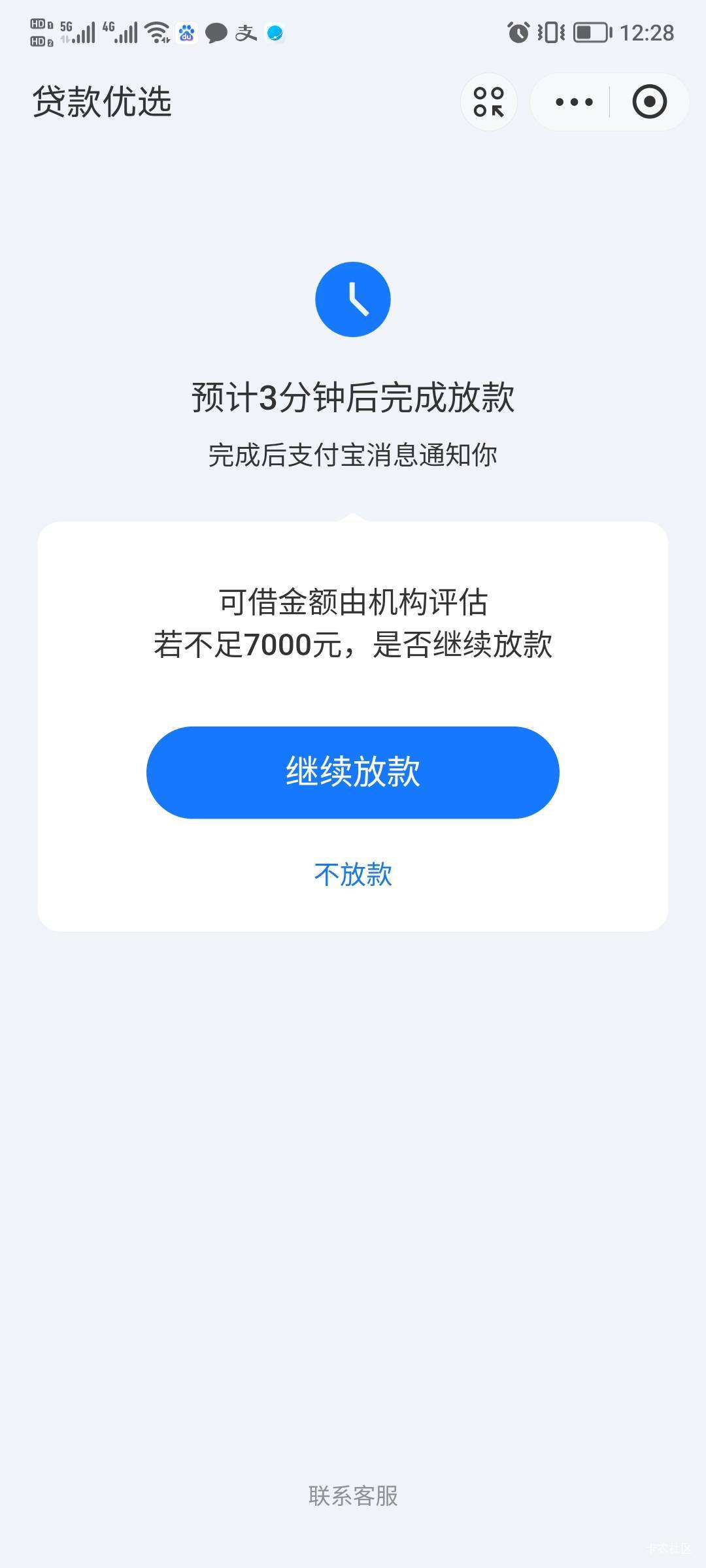Decline by tapping 不放款
Screen dimensions: 706x1568
tap(353, 874)
